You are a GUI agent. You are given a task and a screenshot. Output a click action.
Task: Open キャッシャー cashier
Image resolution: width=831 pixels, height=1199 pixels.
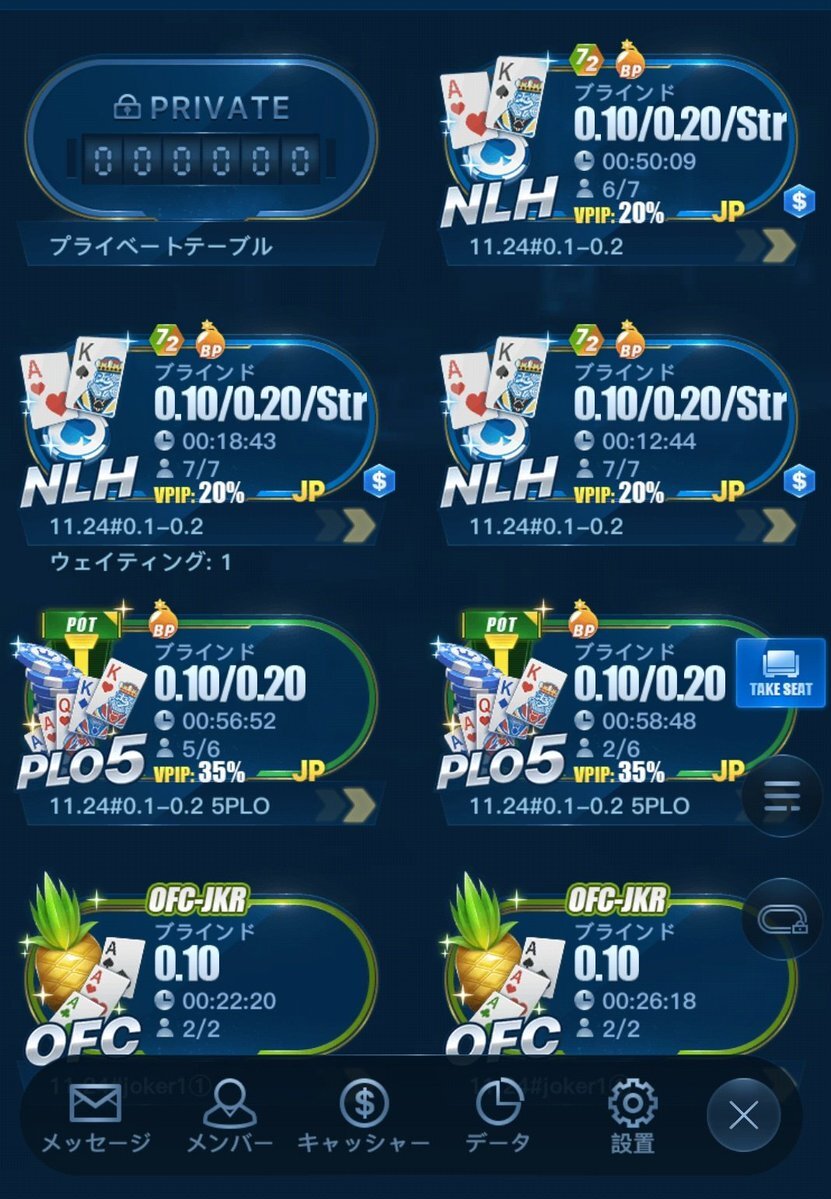(363, 1115)
